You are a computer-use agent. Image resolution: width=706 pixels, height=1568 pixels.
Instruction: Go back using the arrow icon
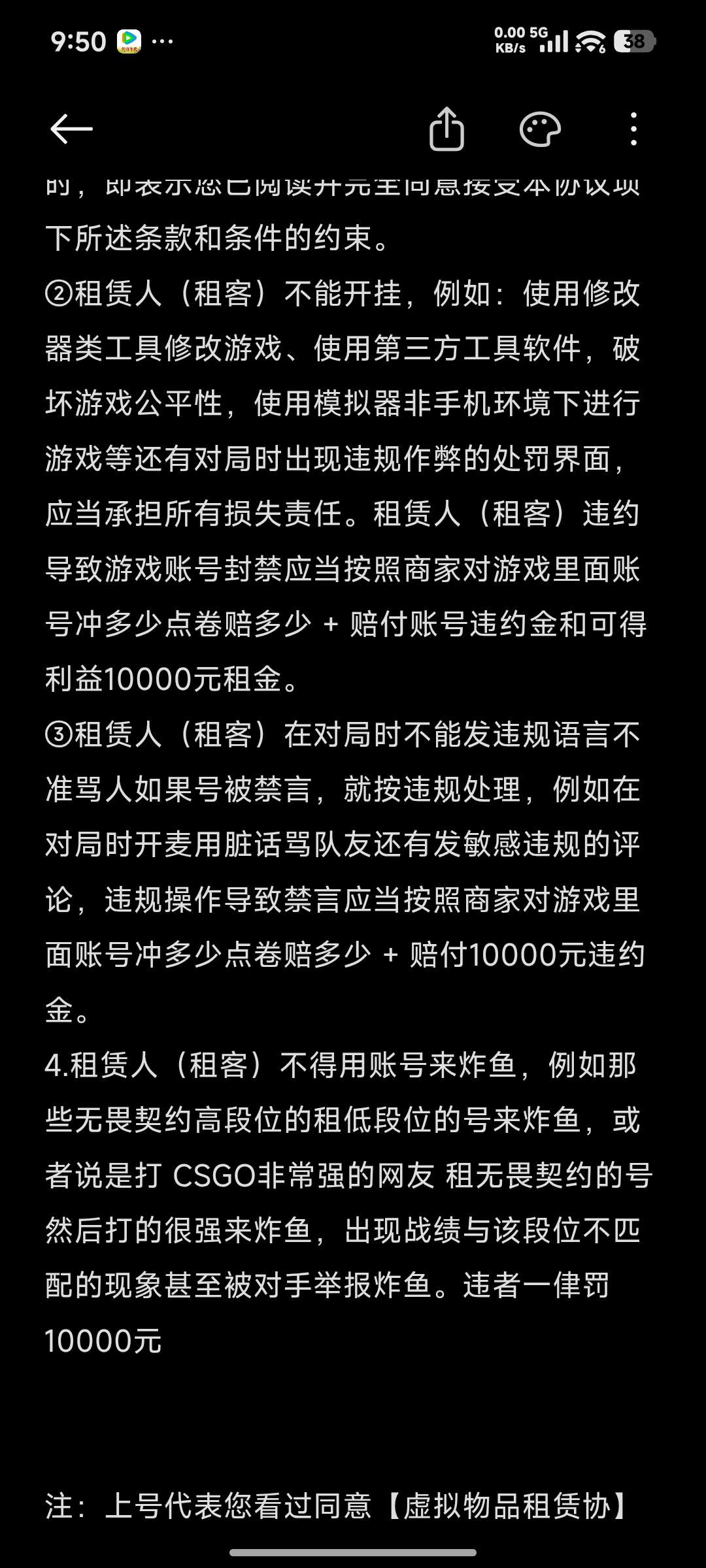(72, 129)
